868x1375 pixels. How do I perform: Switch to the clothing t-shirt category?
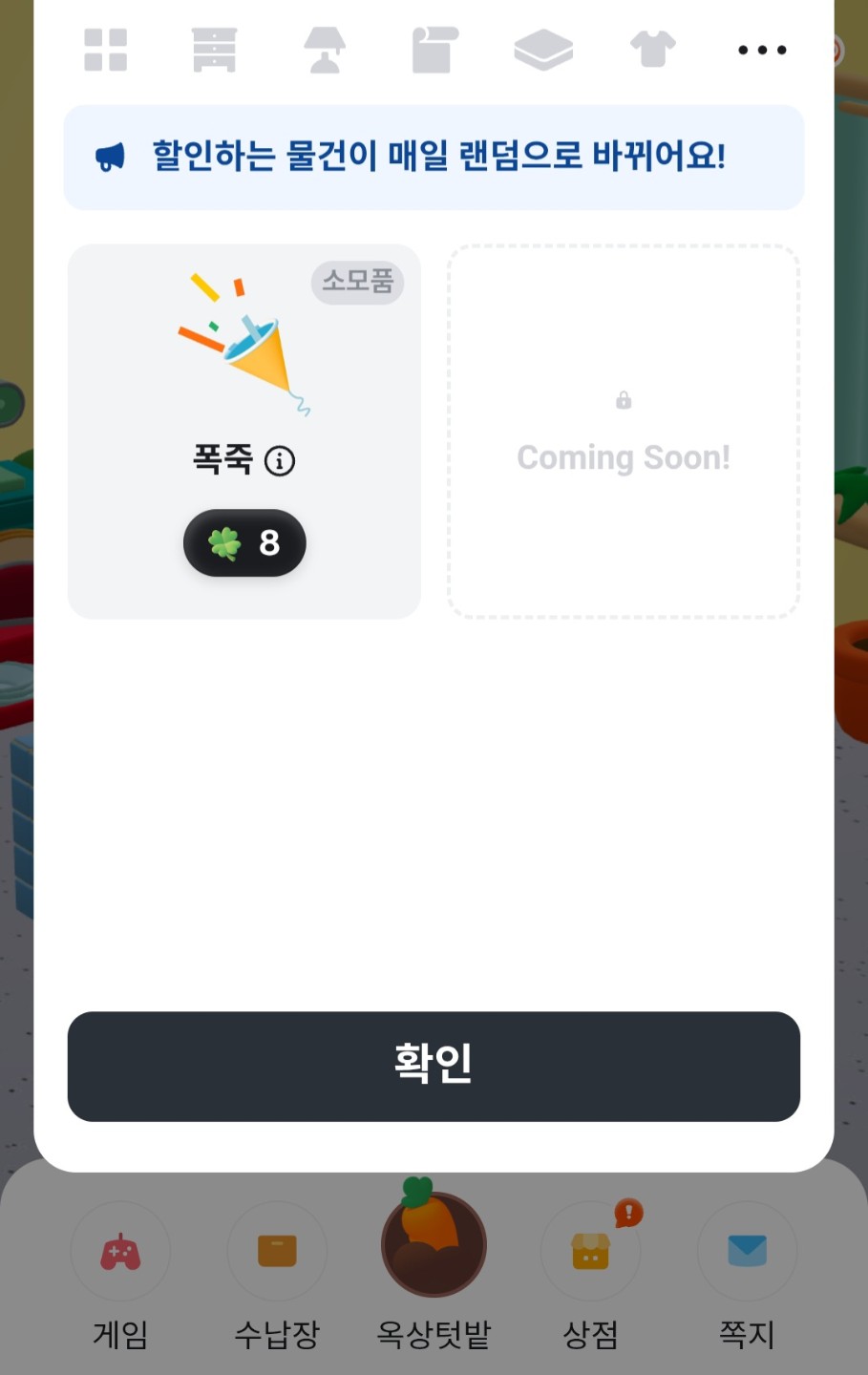pyautogui.click(x=653, y=50)
